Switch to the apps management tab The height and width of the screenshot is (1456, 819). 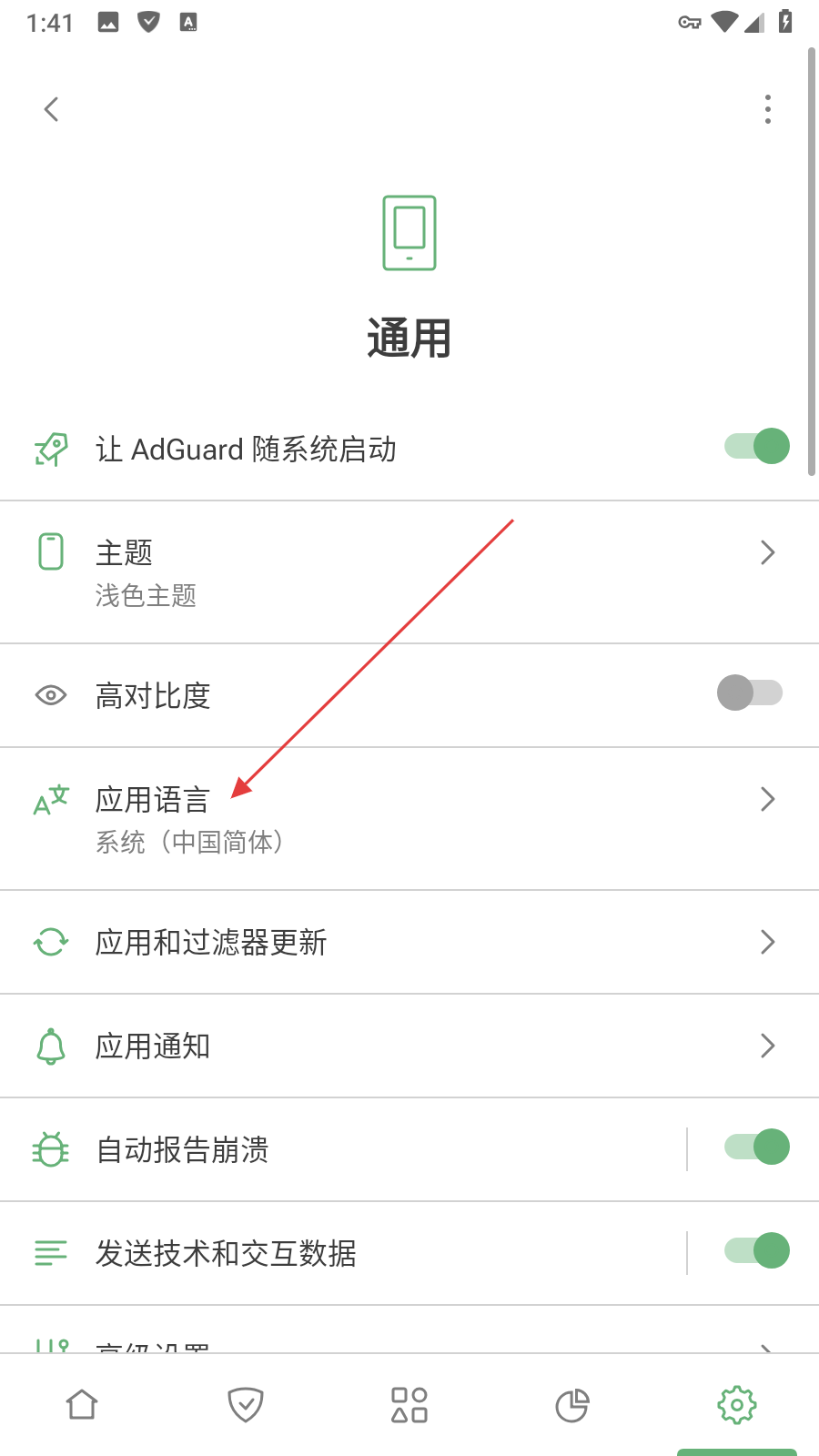point(409,1404)
